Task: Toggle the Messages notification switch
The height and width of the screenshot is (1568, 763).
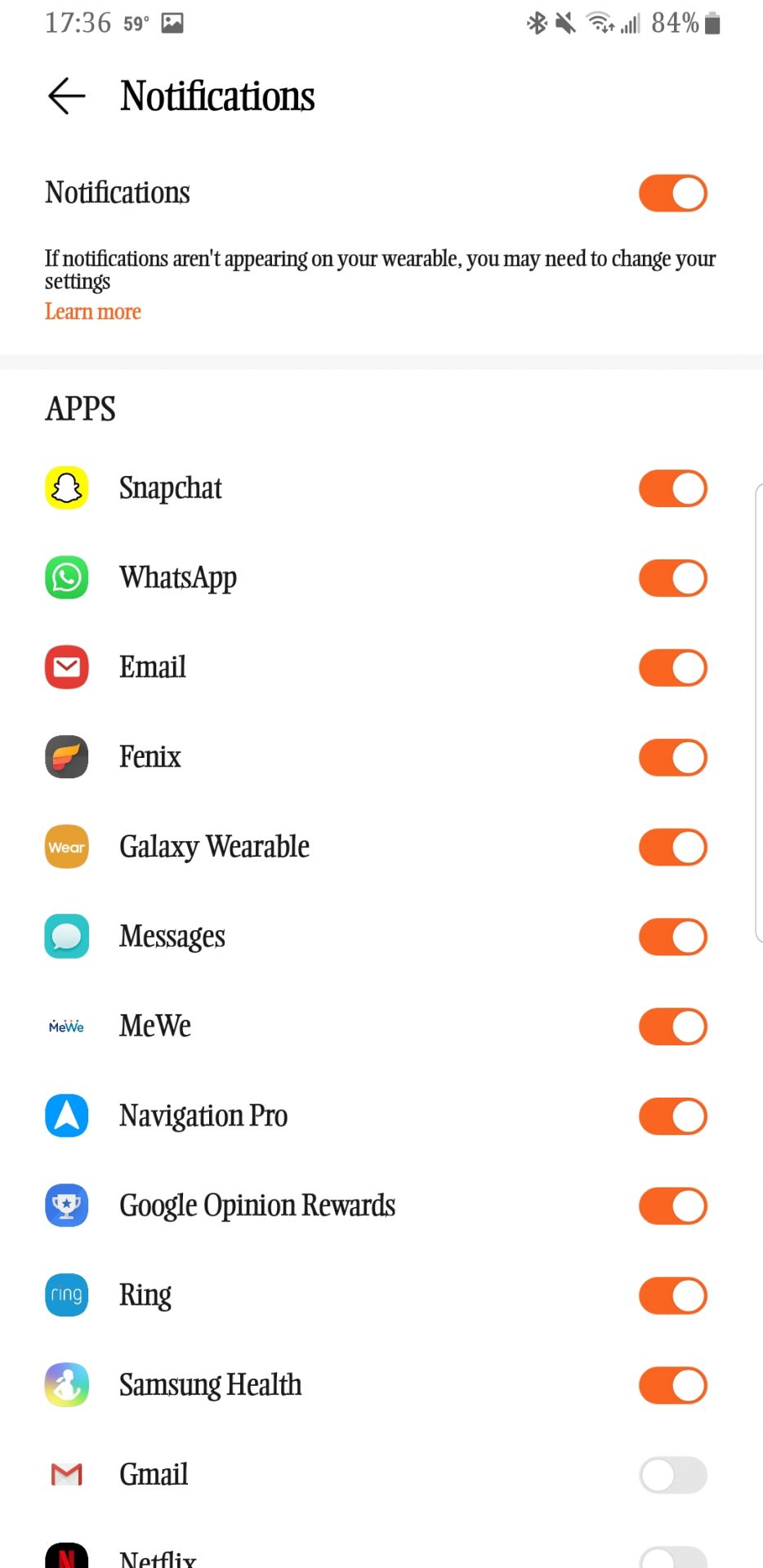Action: coord(673,937)
